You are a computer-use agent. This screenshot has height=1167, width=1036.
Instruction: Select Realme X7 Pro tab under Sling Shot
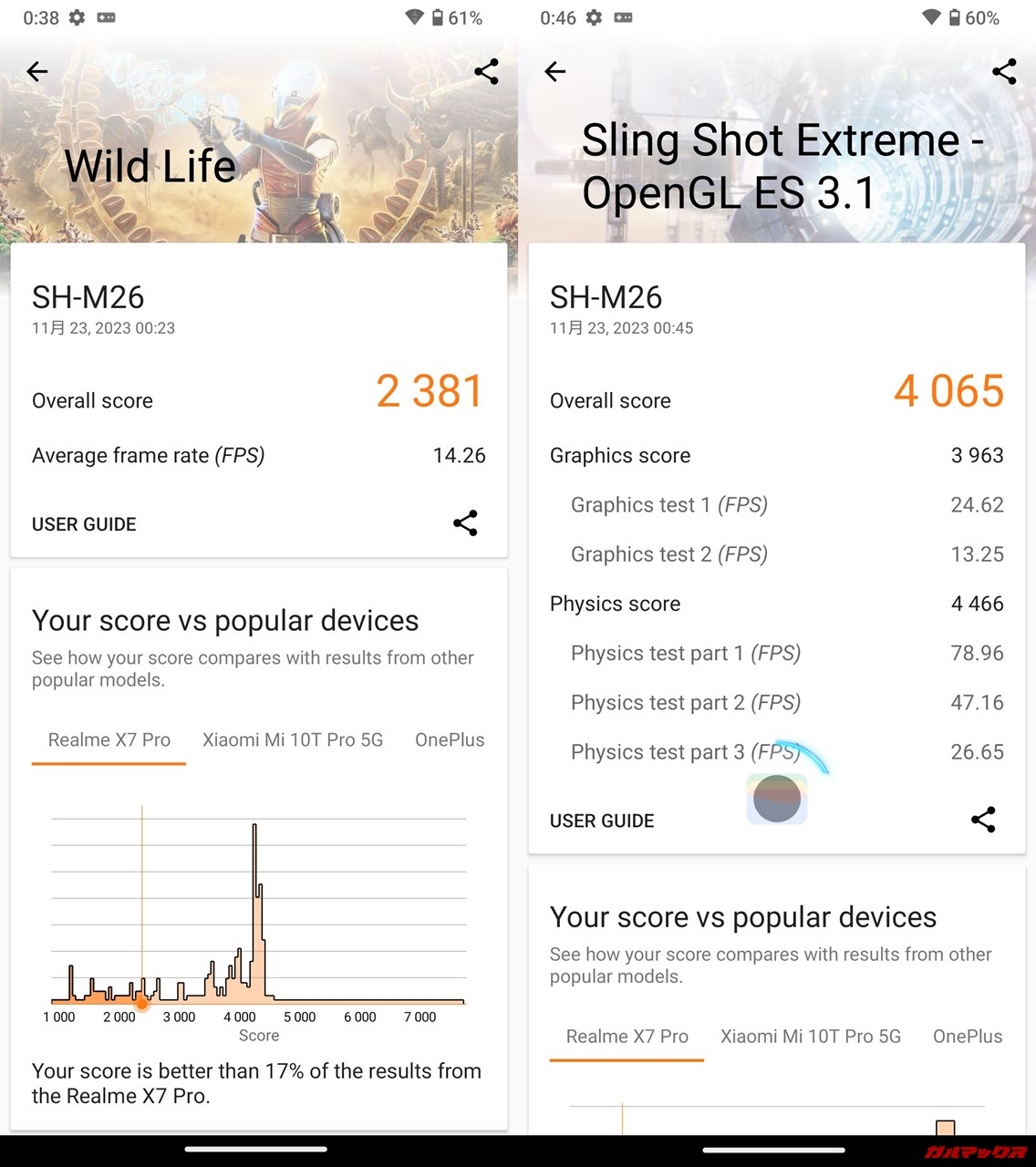pyautogui.click(x=627, y=1036)
